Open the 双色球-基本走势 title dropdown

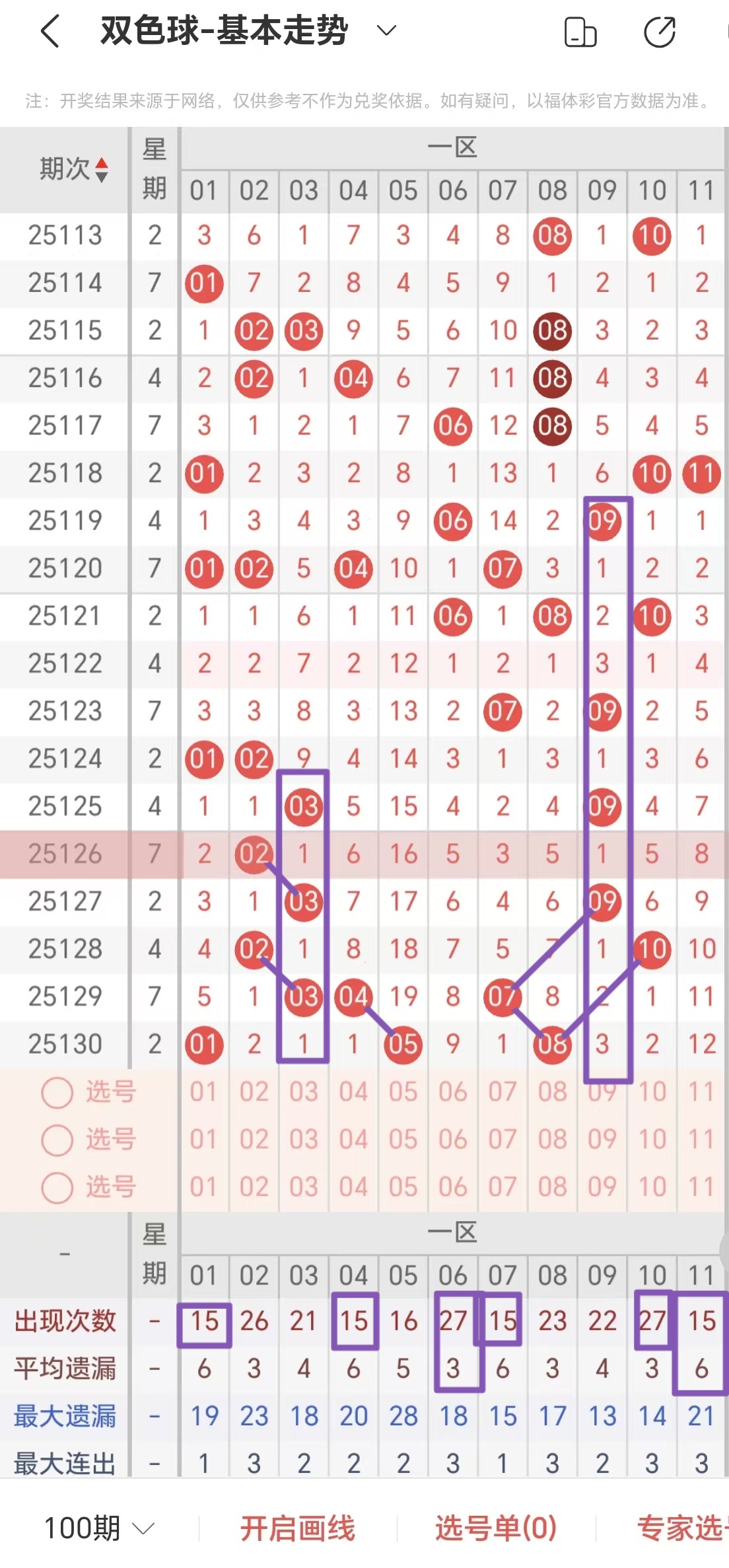tap(385, 30)
